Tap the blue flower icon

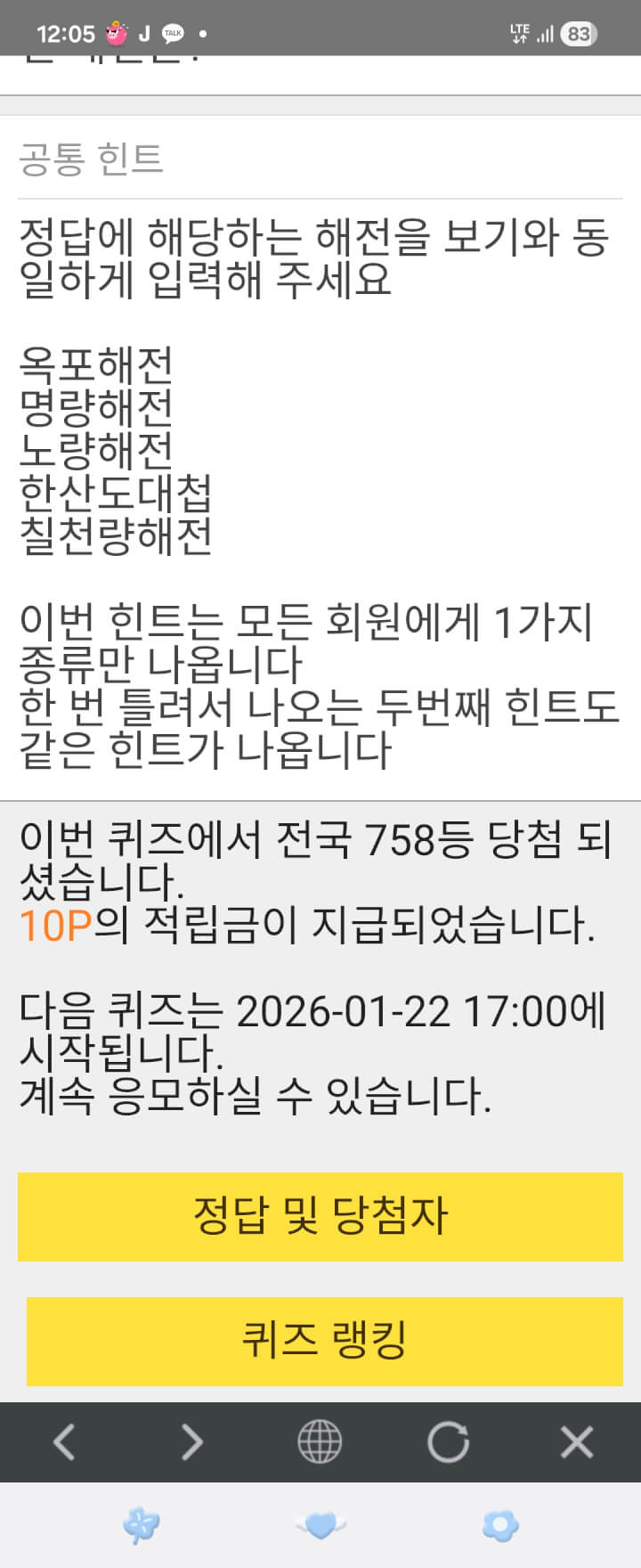click(499, 1525)
